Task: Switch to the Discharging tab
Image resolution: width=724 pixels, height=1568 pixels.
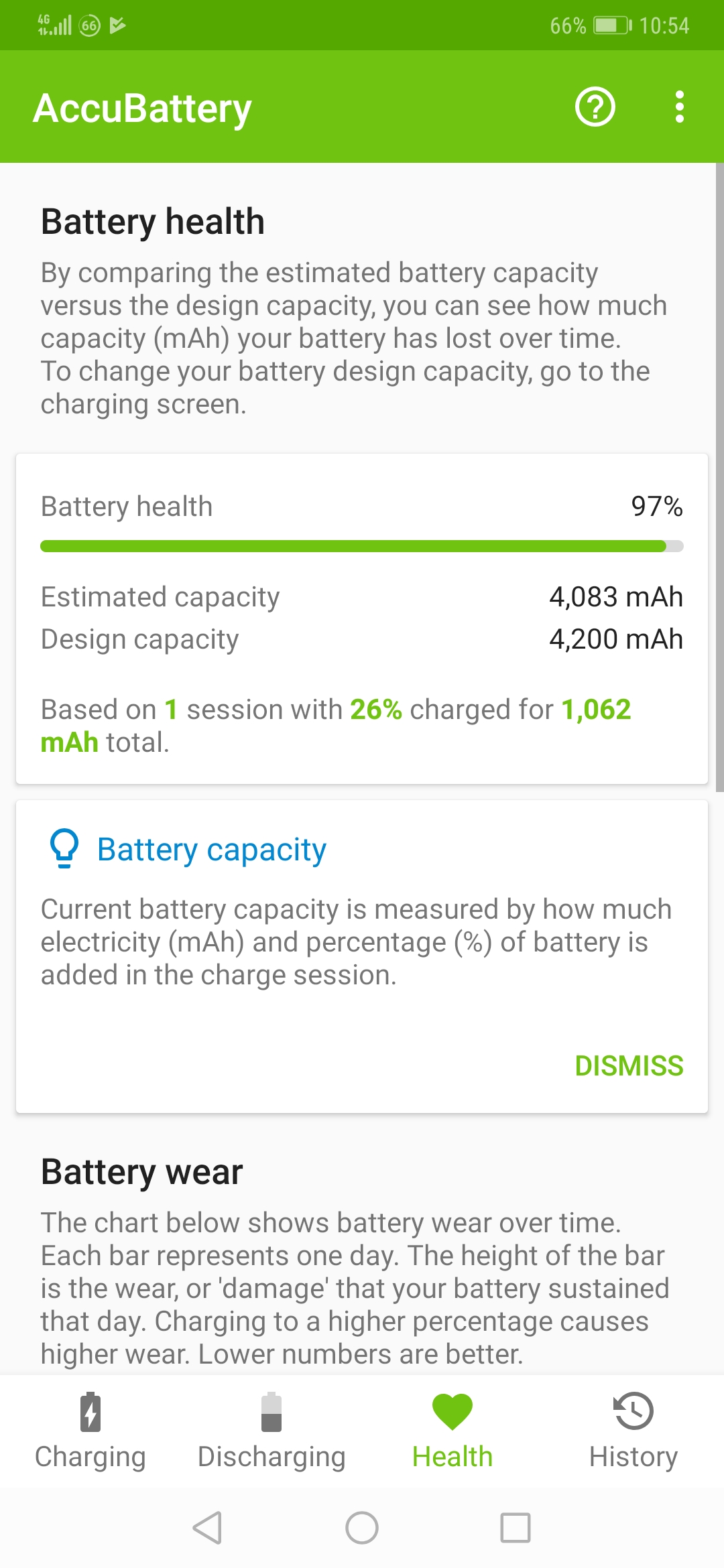Action: (271, 1432)
